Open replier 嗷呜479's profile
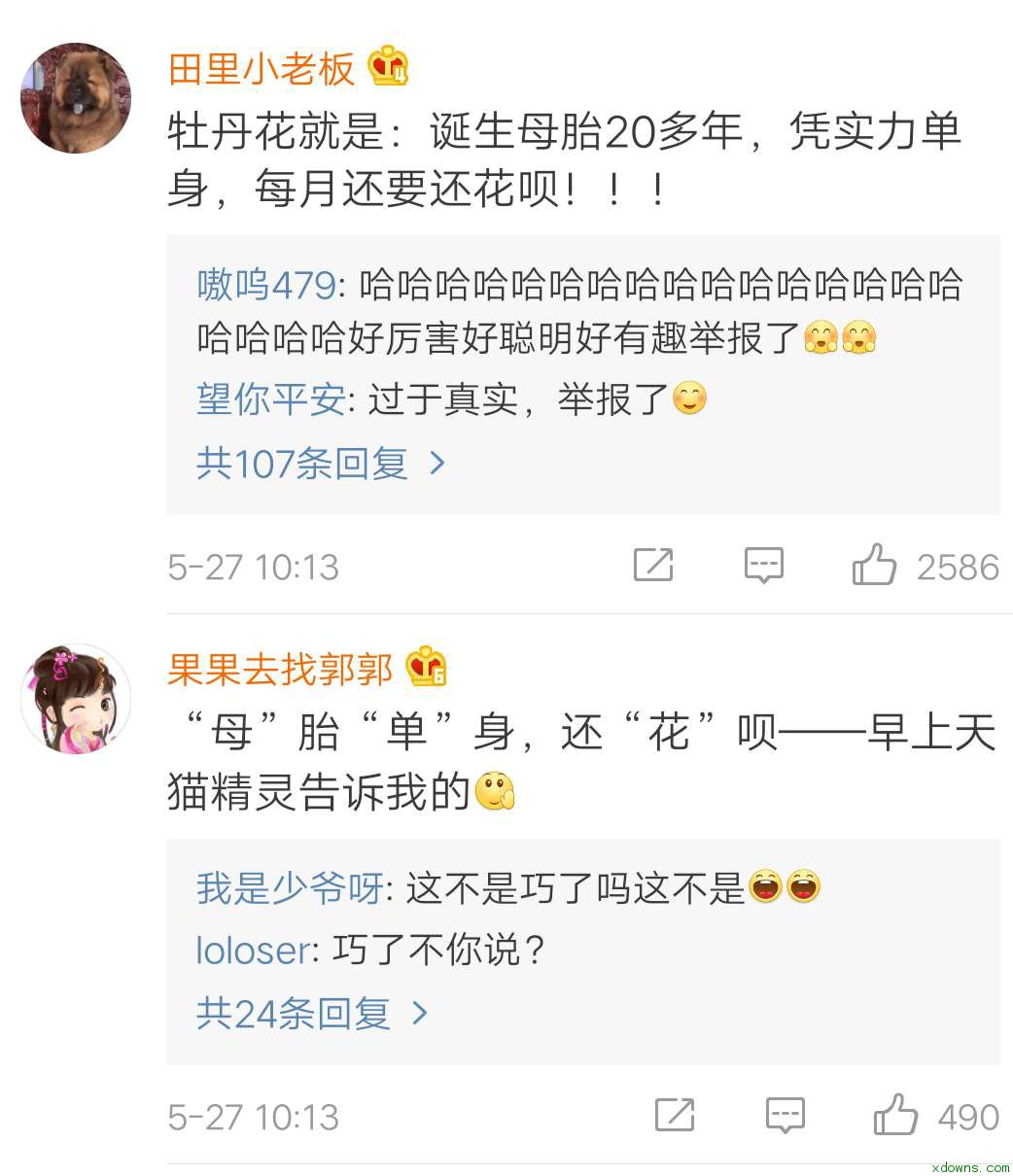This screenshot has height=1176, width=1013. (x=265, y=286)
